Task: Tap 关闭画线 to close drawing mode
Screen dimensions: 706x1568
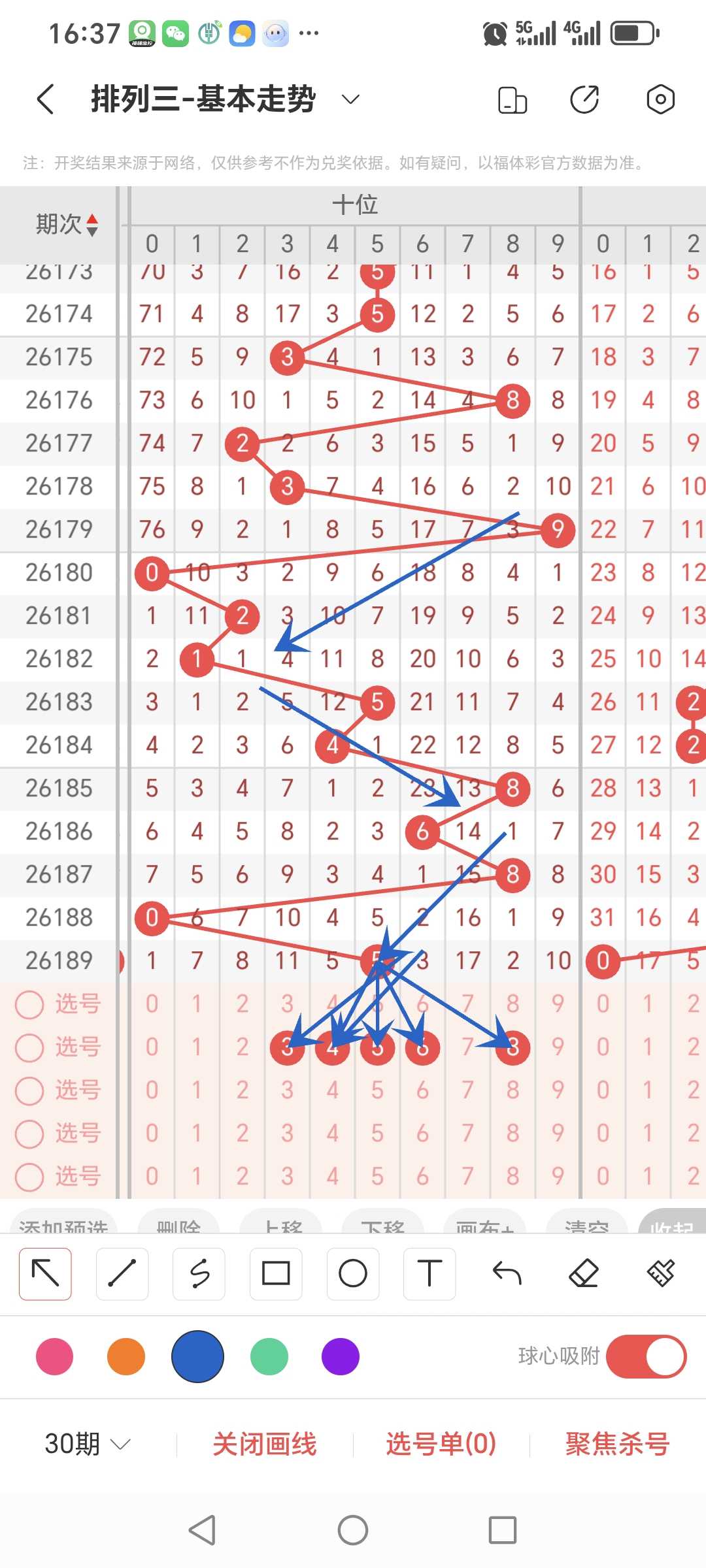Action: 265,1444
